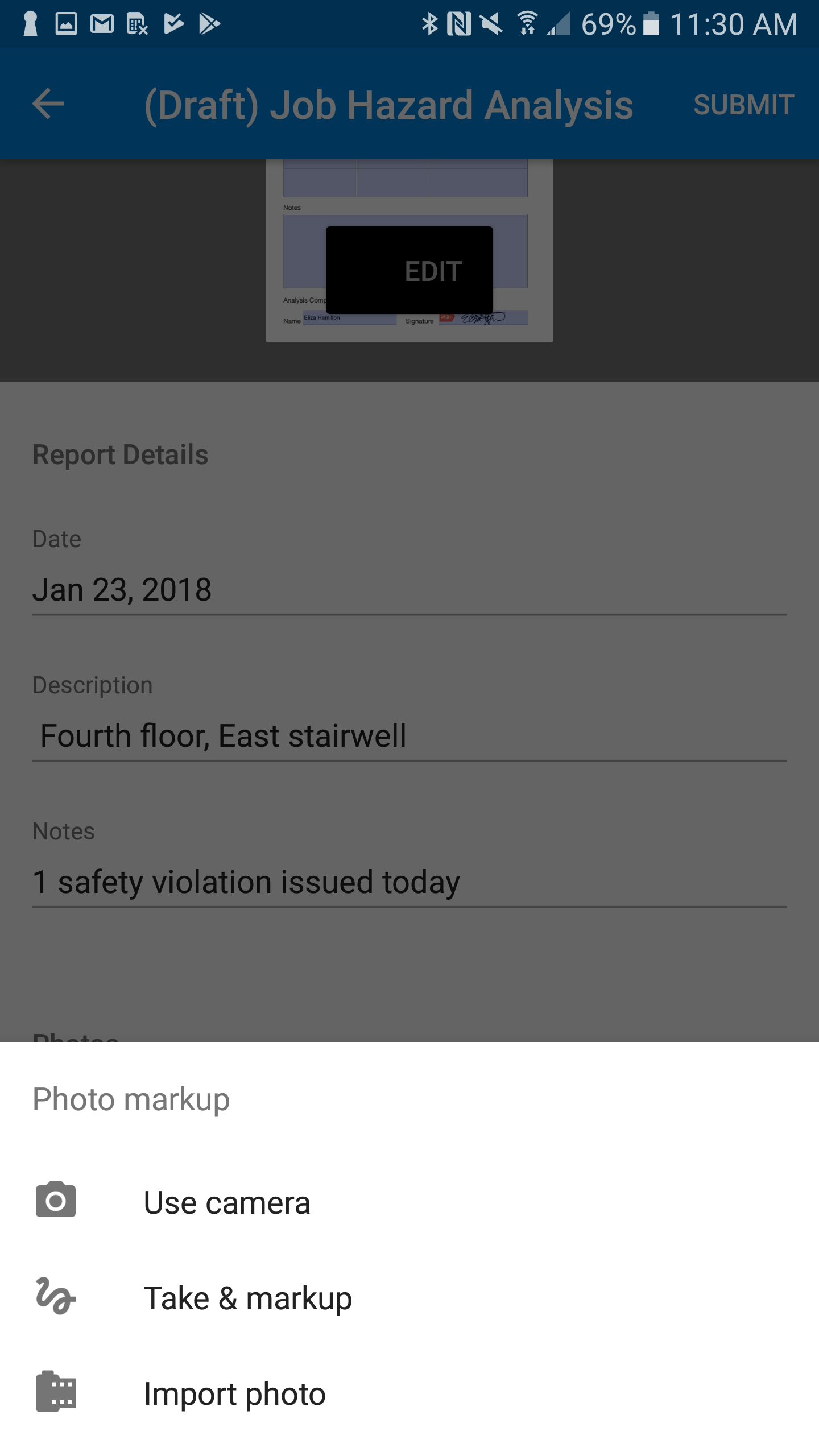This screenshot has width=819, height=1456.
Task: Edit the Notes field
Action: (409, 882)
